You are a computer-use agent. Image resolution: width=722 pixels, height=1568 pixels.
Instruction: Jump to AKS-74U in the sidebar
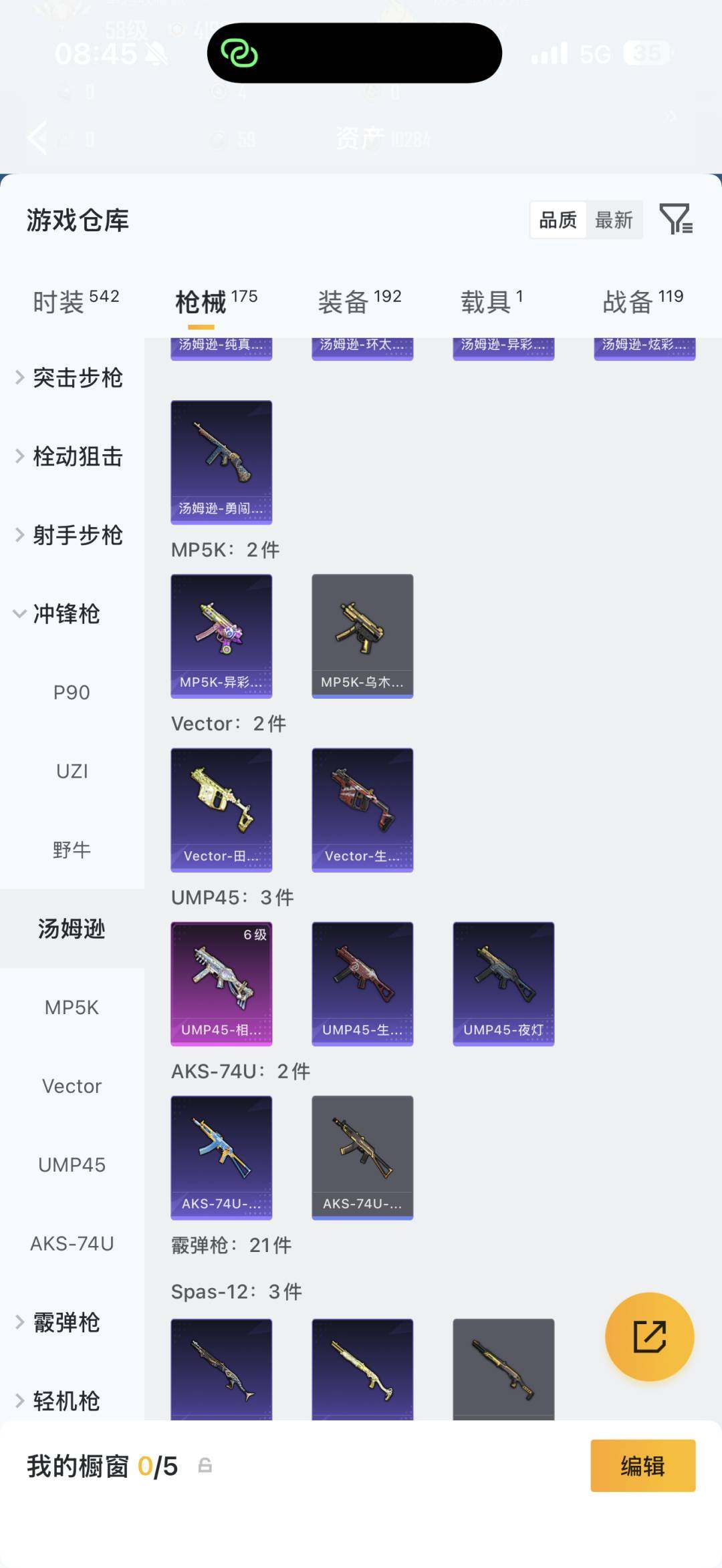coord(72,1243)
